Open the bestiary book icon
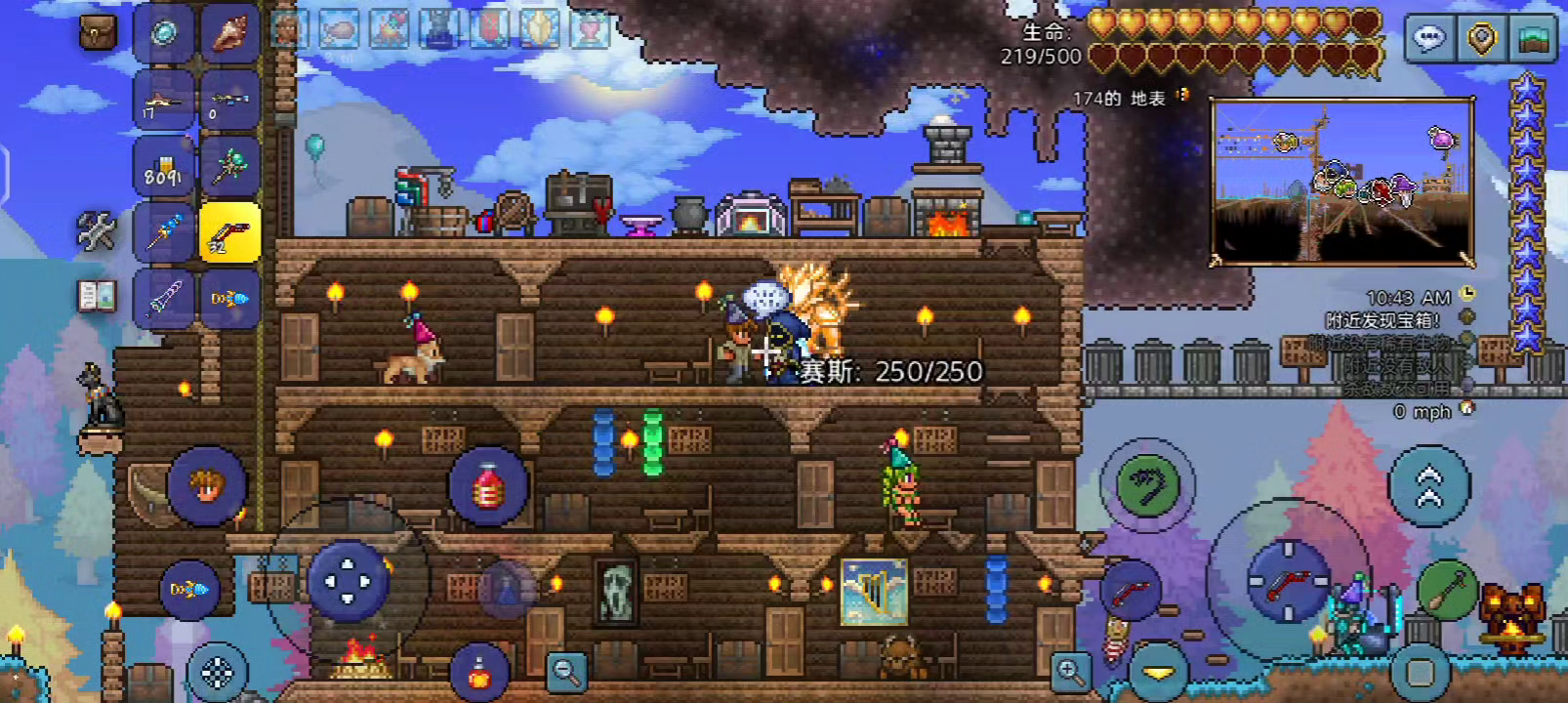1568x703 pixels. [x=96, y=295]
